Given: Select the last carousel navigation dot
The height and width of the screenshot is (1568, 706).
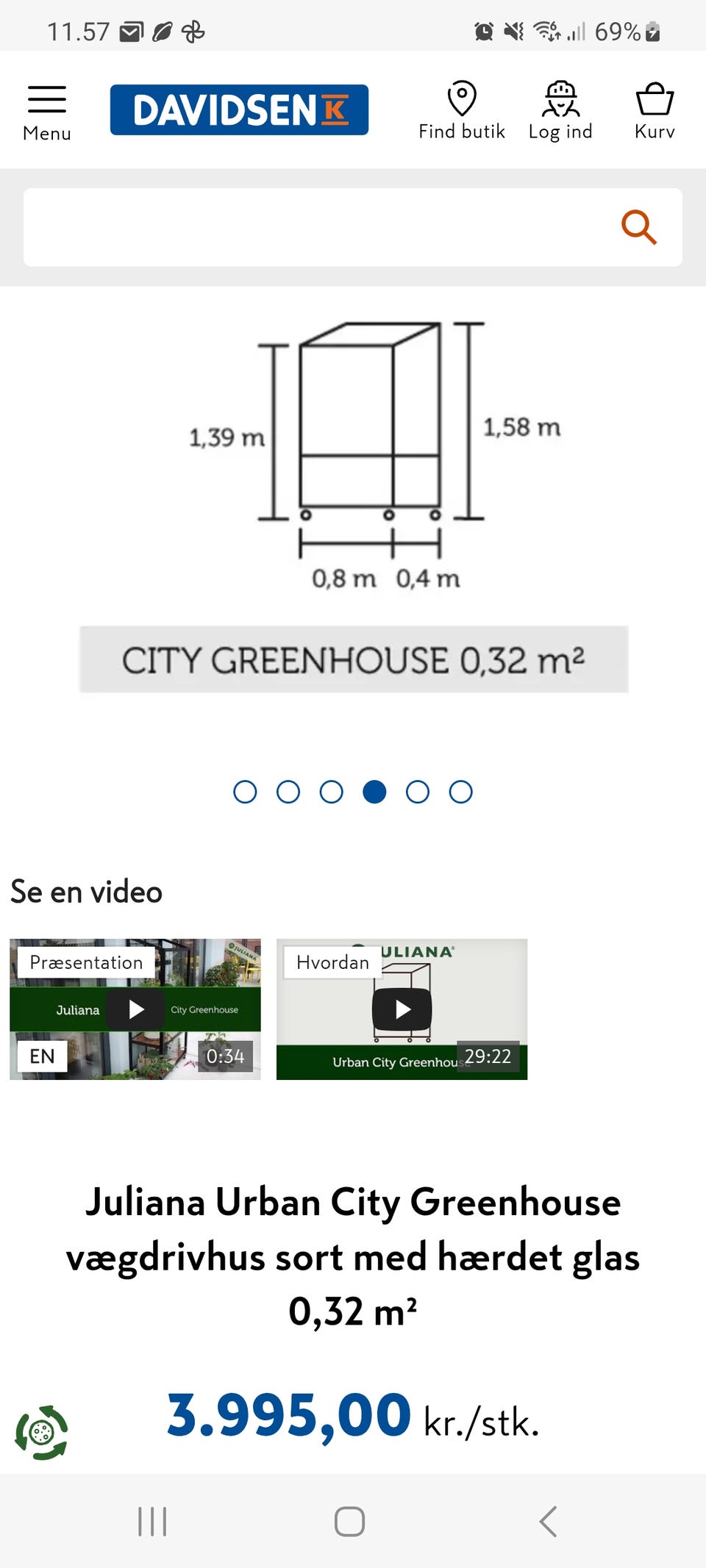Looking at the screenshot, I should click(x=460, y=792).
